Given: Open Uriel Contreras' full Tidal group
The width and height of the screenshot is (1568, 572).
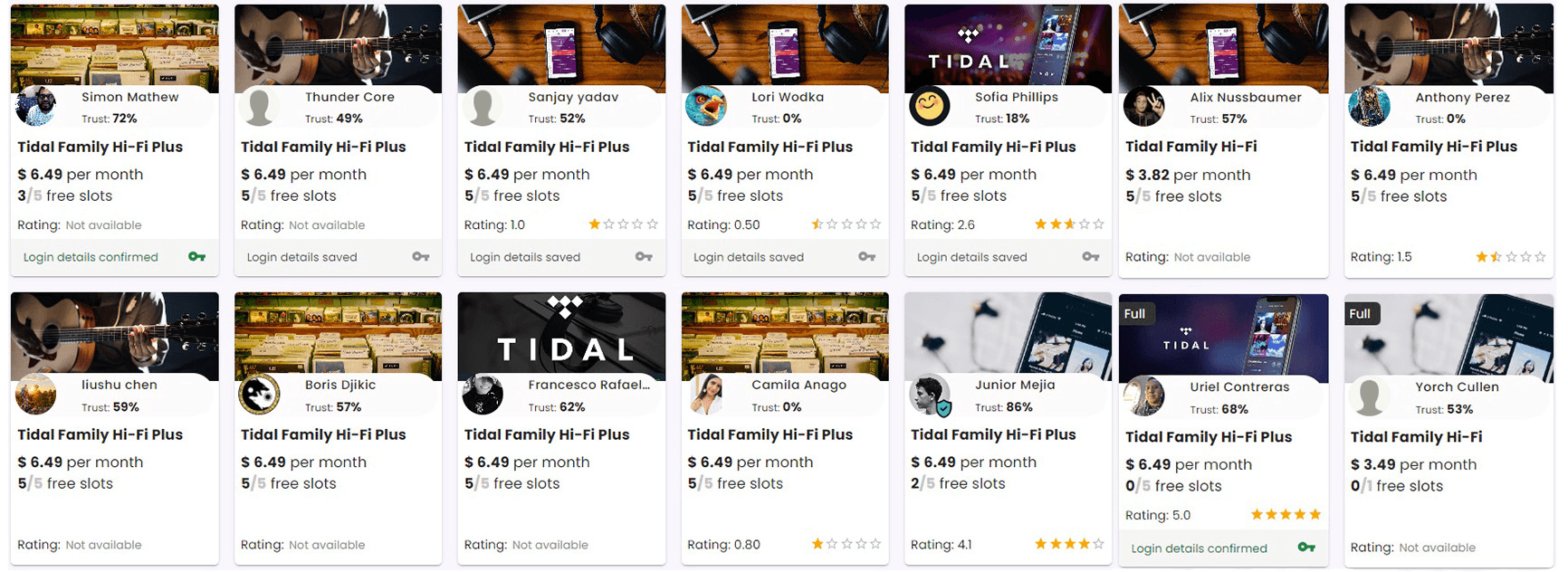Looking at the screenshot, I should tap(1209, 437).
